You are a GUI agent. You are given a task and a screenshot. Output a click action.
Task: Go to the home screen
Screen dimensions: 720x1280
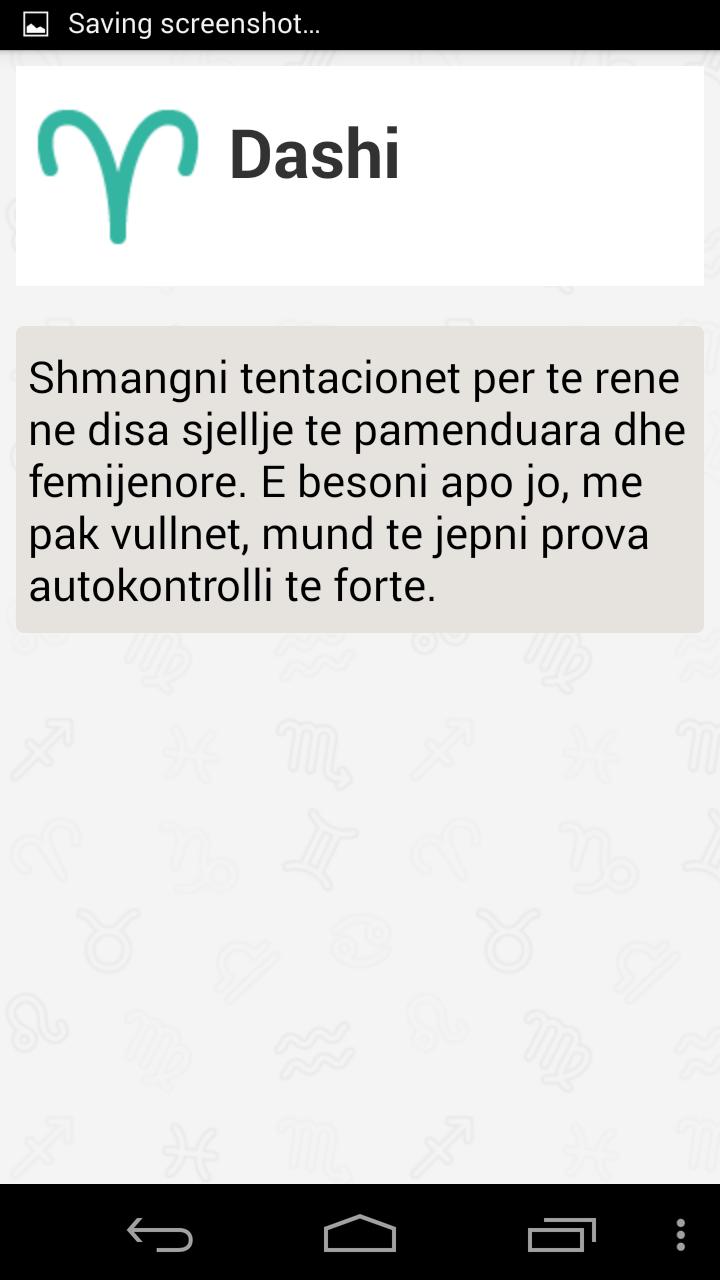click(360, 1234)
